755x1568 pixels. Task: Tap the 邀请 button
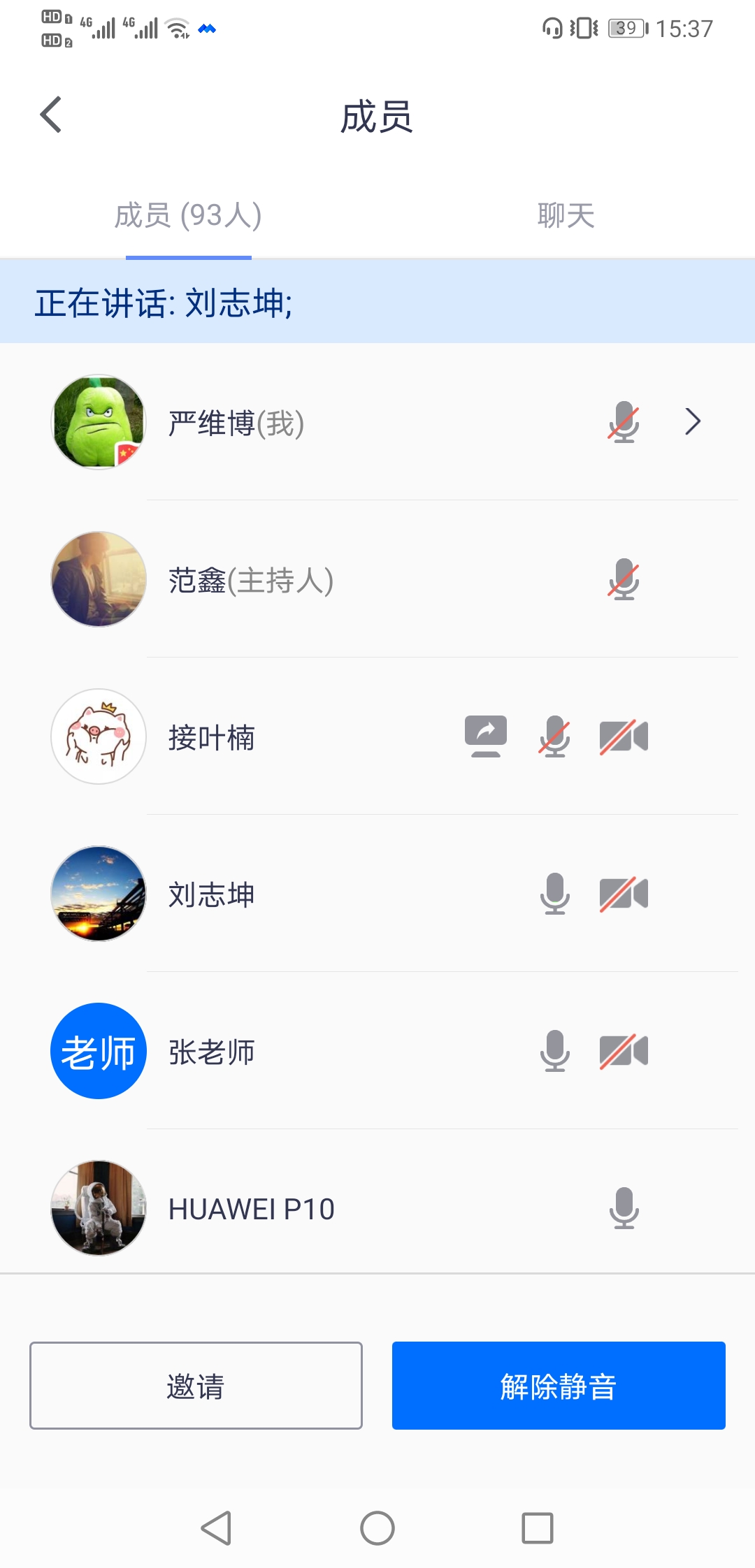point(196,1386)
